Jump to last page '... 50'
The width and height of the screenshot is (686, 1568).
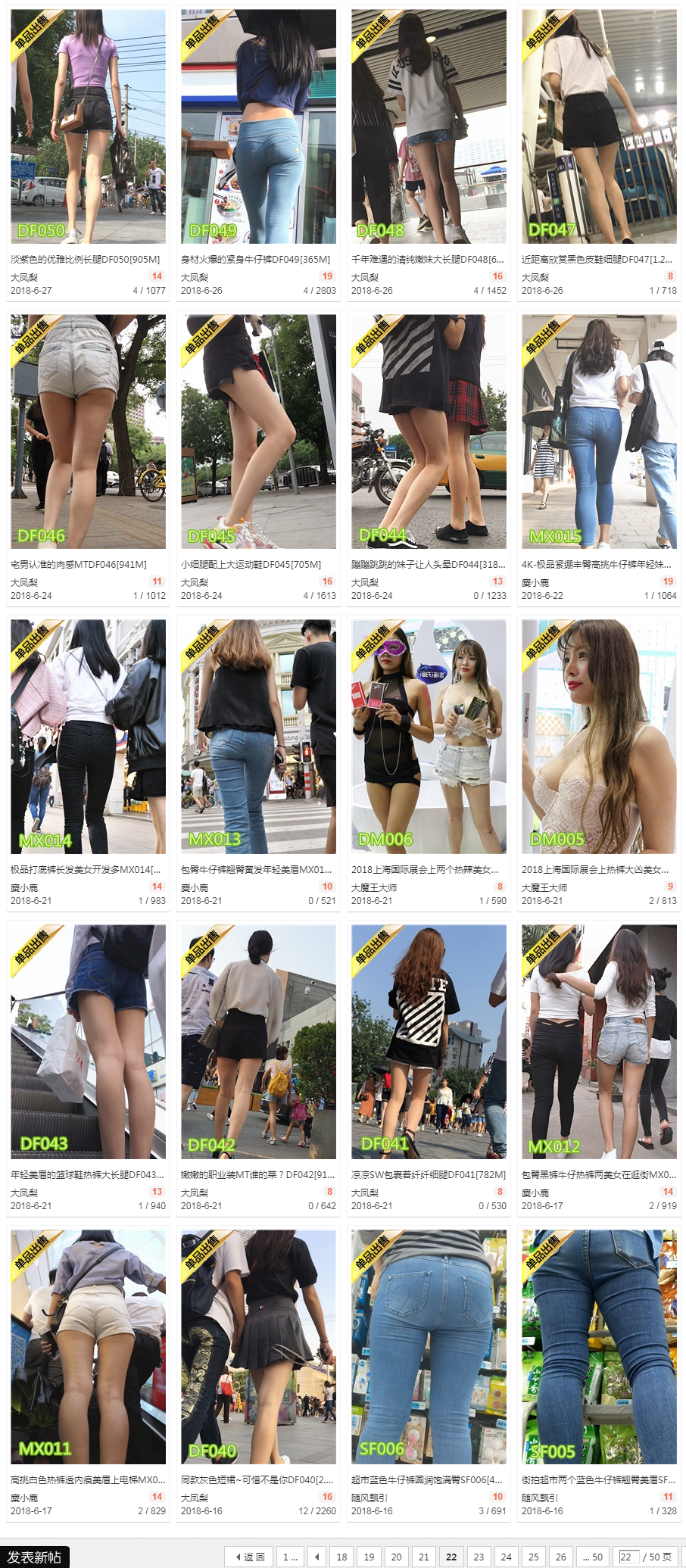coord(592,1557)
